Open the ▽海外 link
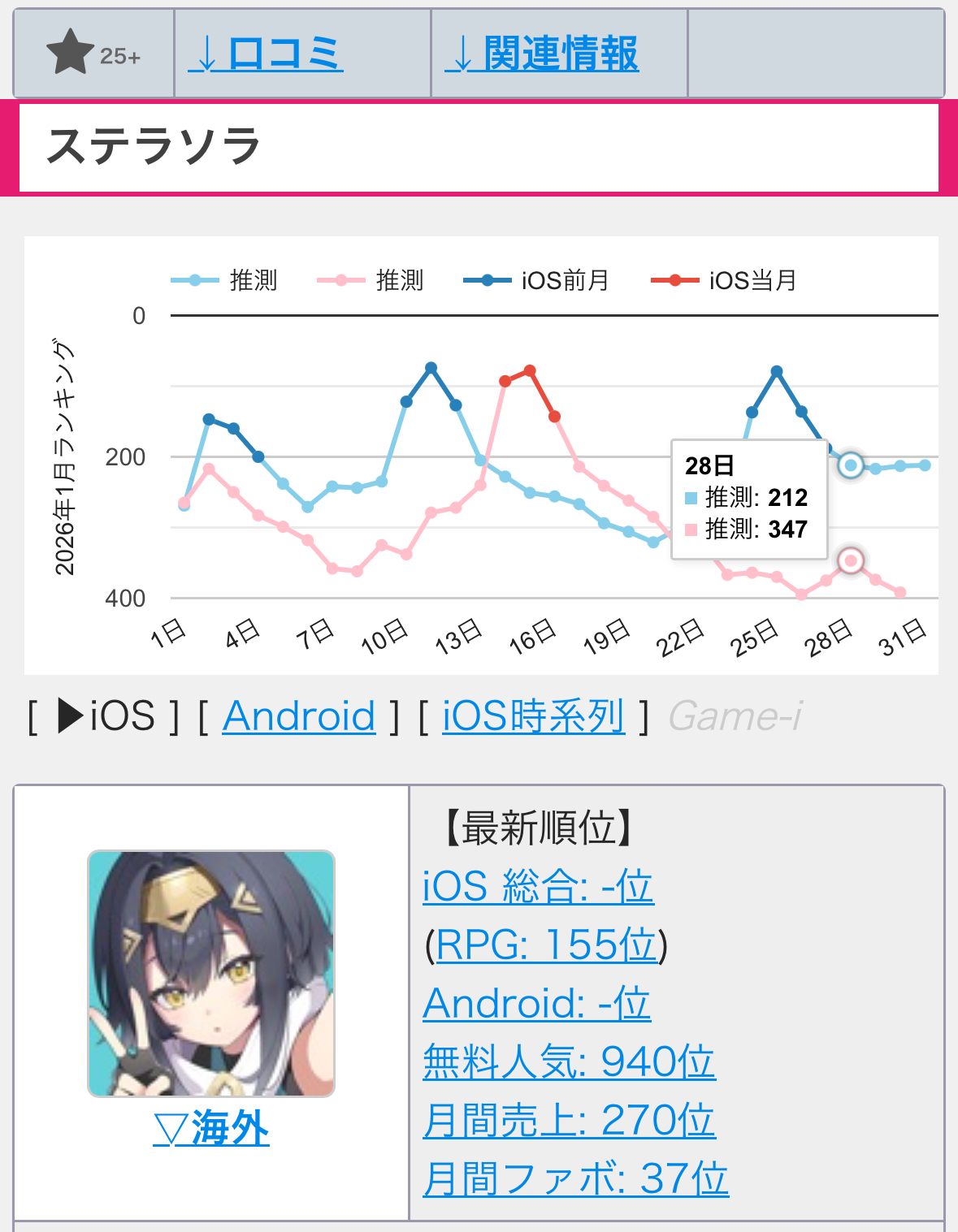This screenshot has height=1232, width=958. [210, 1128]
